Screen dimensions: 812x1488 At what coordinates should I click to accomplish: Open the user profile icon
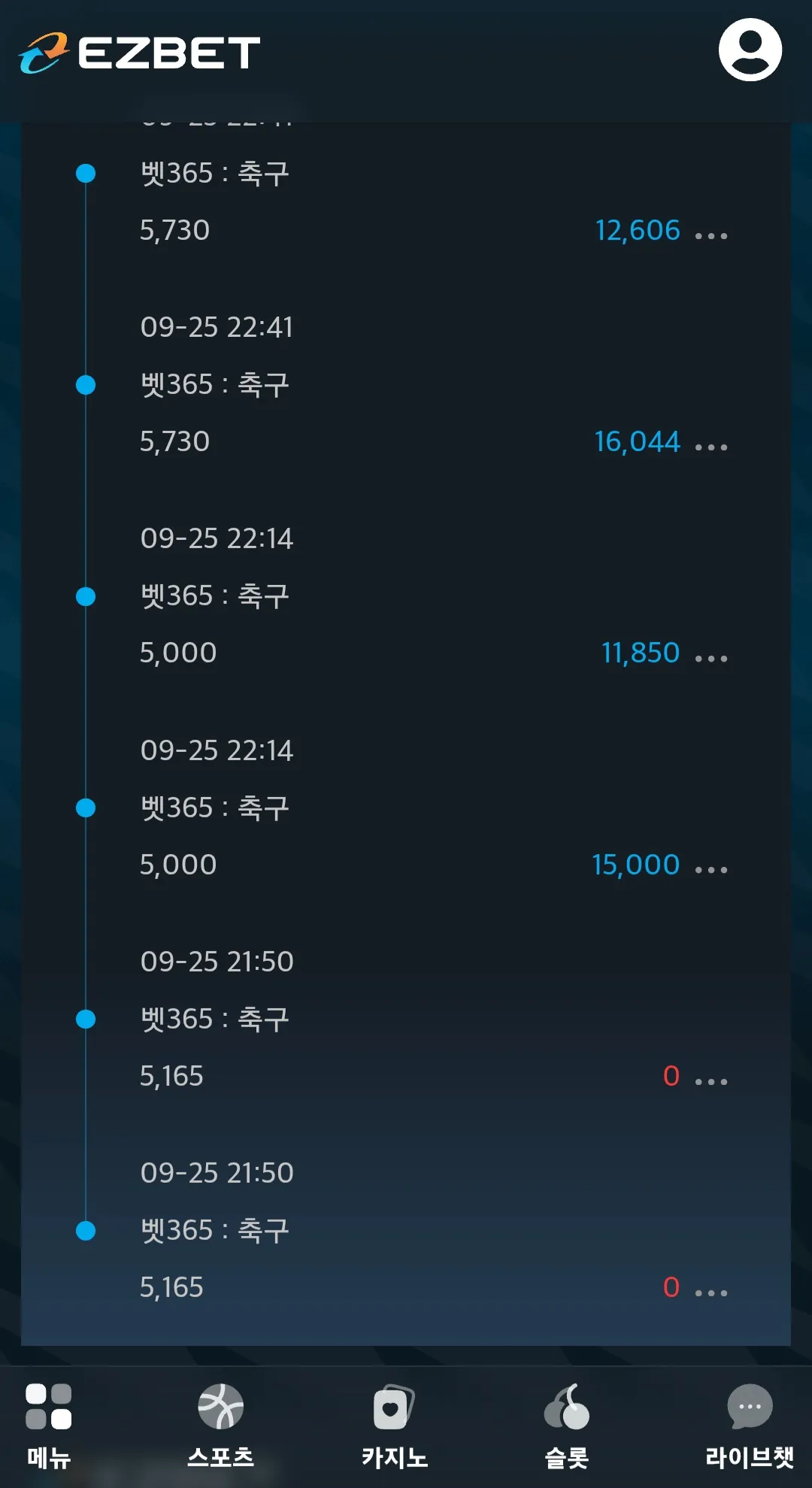click(x=750, y=50)
